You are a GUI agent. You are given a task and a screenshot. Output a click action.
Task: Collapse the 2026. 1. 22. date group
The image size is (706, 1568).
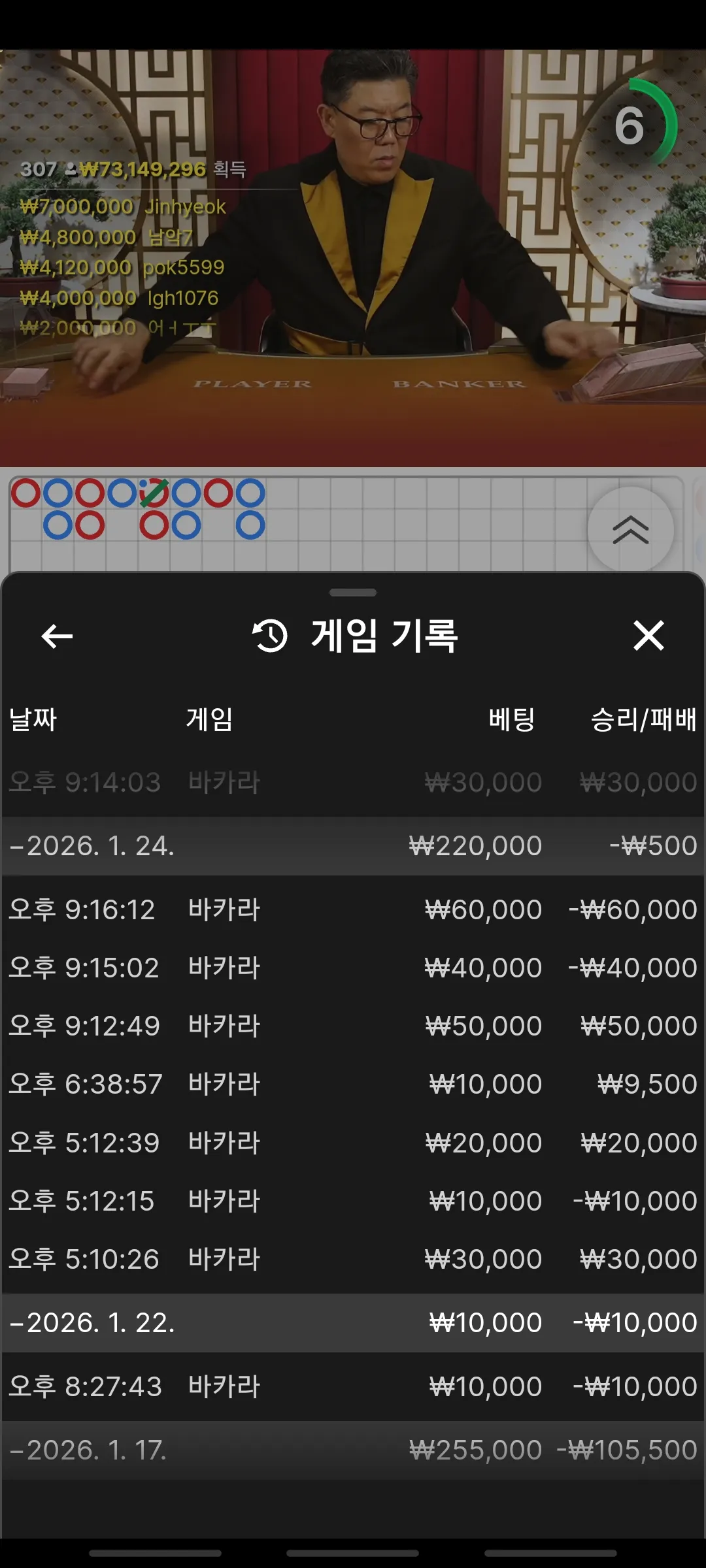point(353,1323)
